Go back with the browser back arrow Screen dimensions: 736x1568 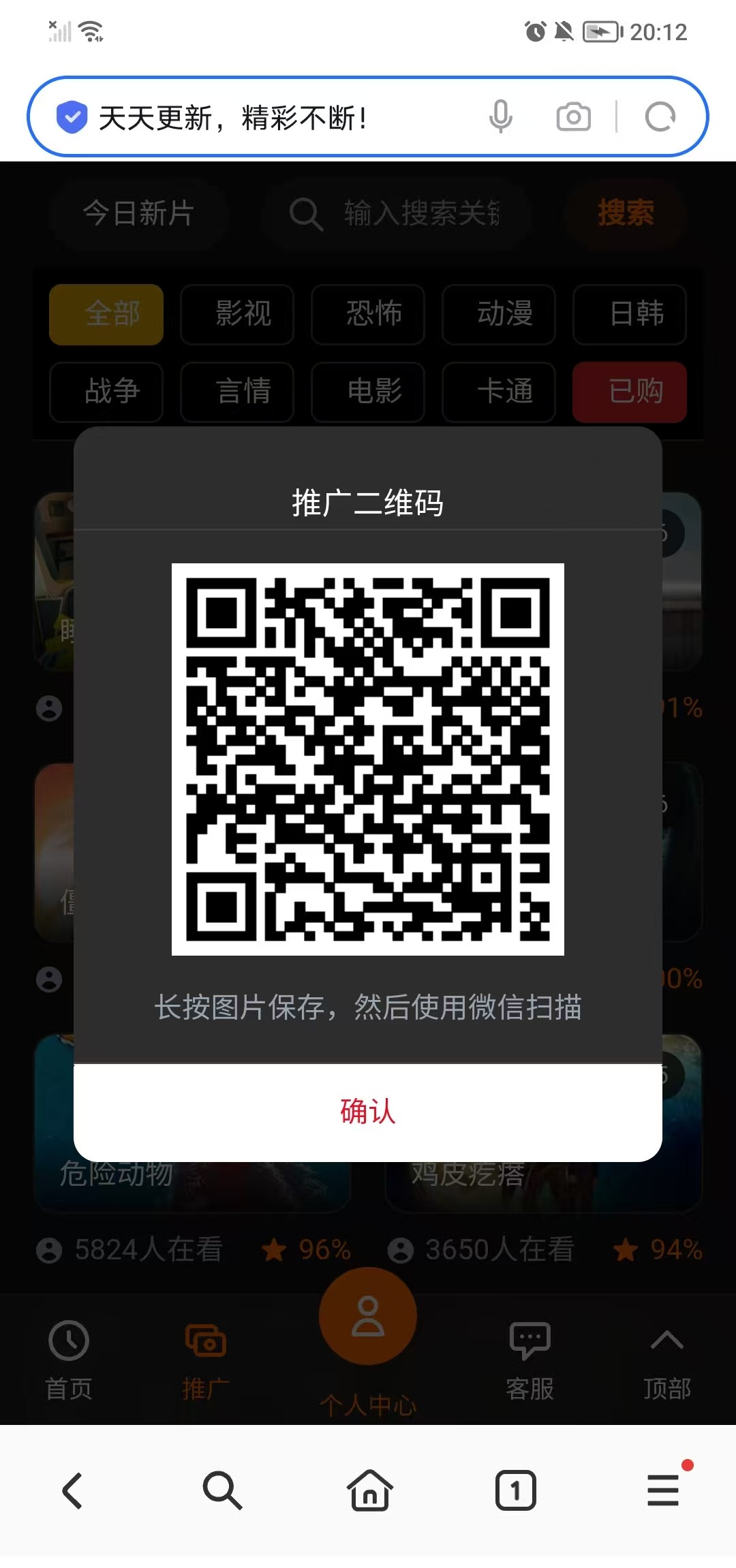73,1490
